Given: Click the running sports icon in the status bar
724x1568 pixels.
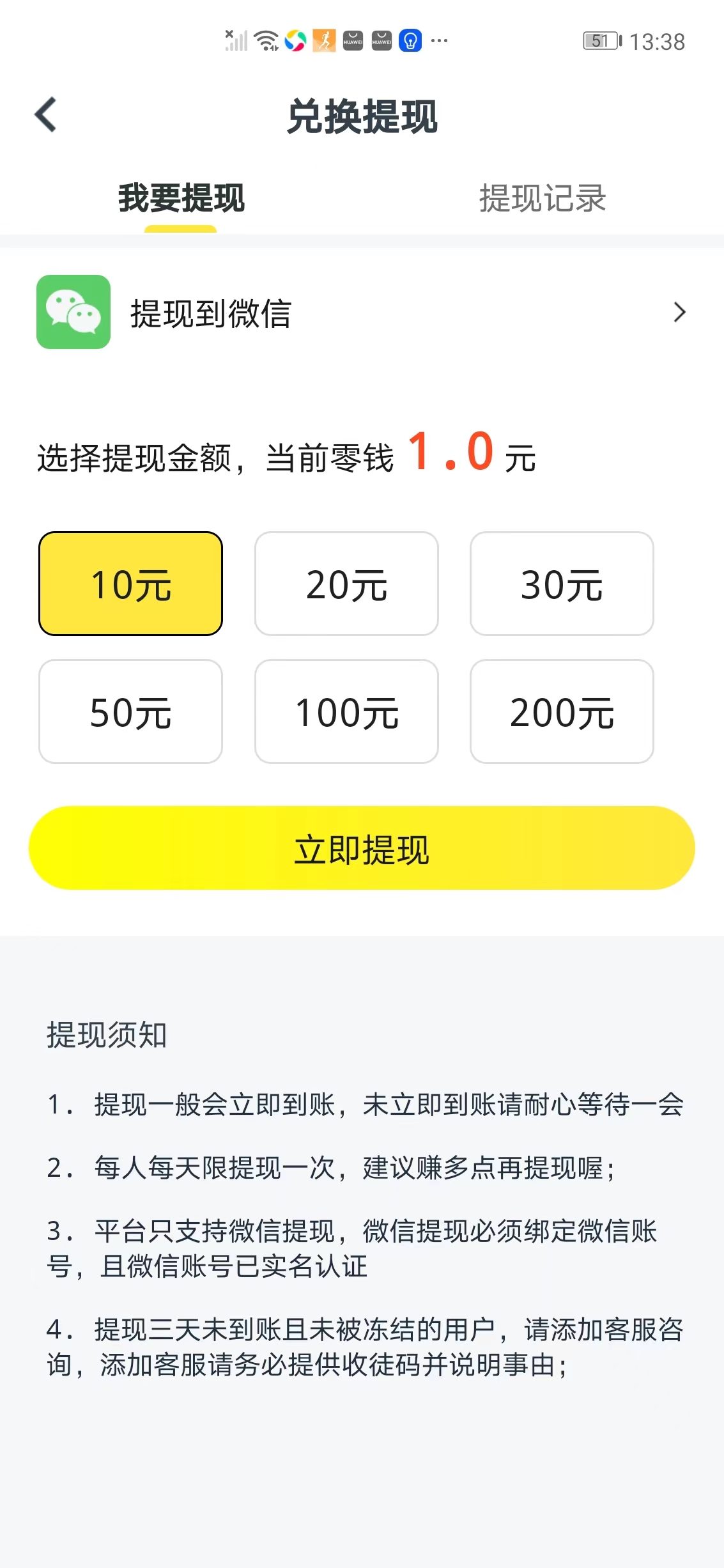Looking at the screenshot, I should point(324,40).
